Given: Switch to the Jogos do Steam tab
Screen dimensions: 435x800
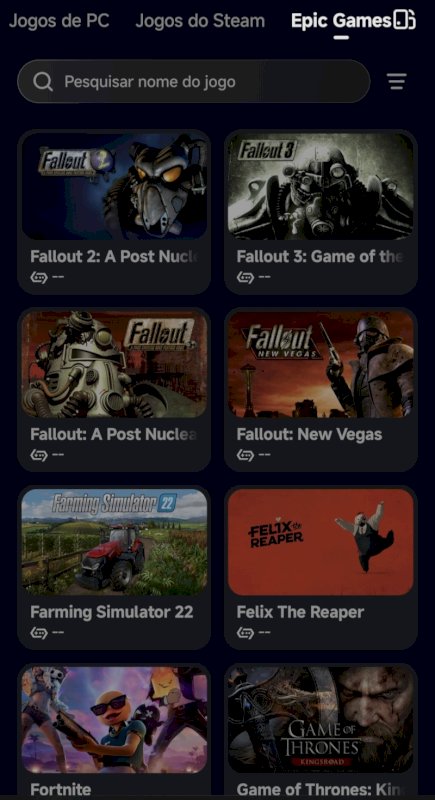Looking at the screenshot, I should [200, 21].
